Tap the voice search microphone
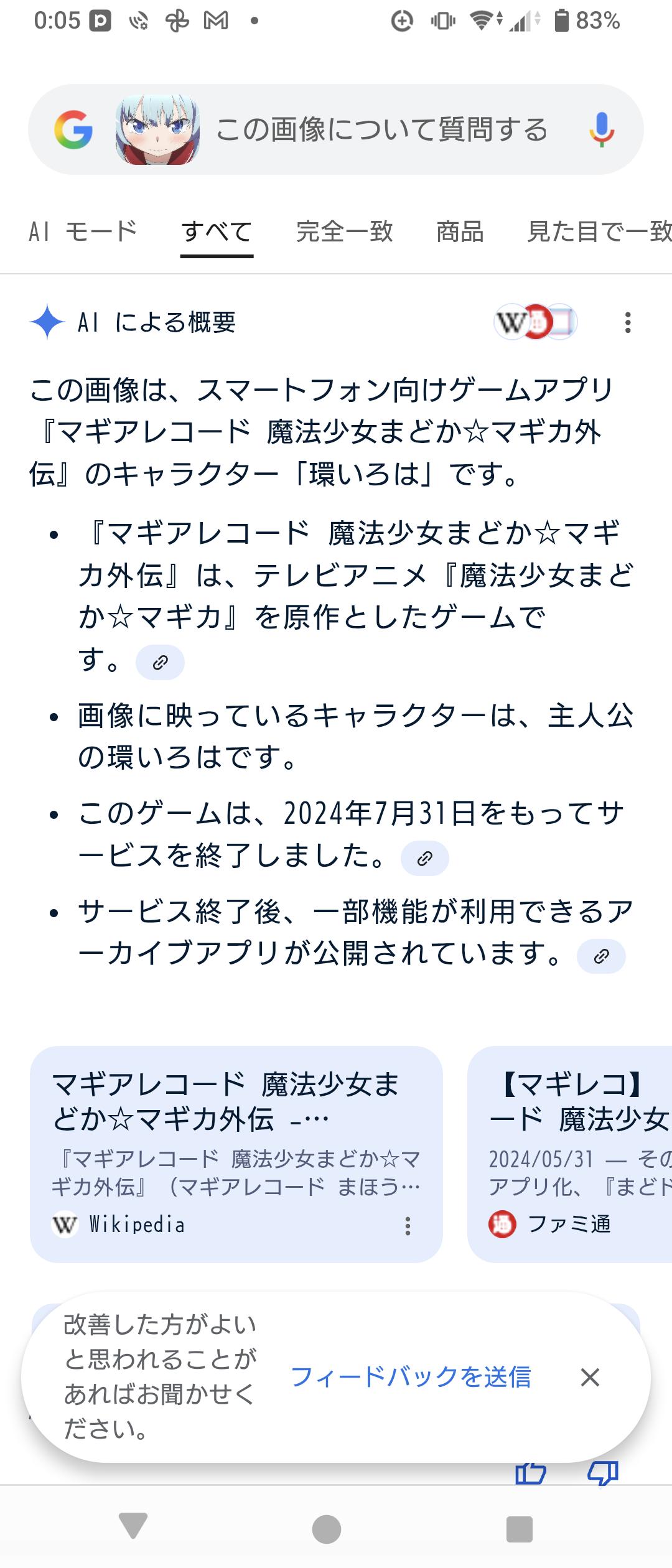This screenshot has width=672, height=1568. click(x=601, y=129)
